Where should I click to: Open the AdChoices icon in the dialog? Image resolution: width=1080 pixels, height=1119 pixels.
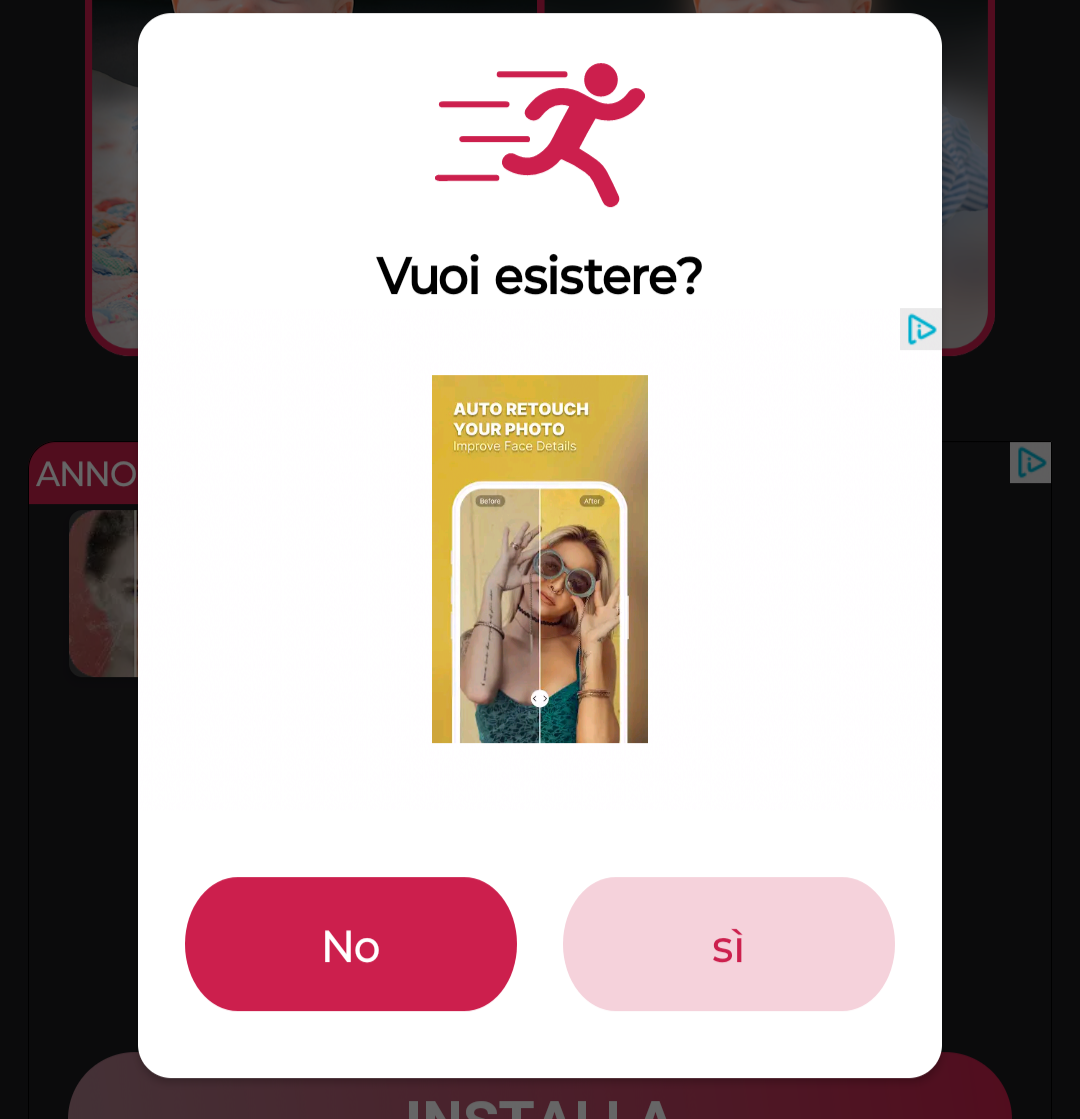pyautogui.click(x=920, y=329)
